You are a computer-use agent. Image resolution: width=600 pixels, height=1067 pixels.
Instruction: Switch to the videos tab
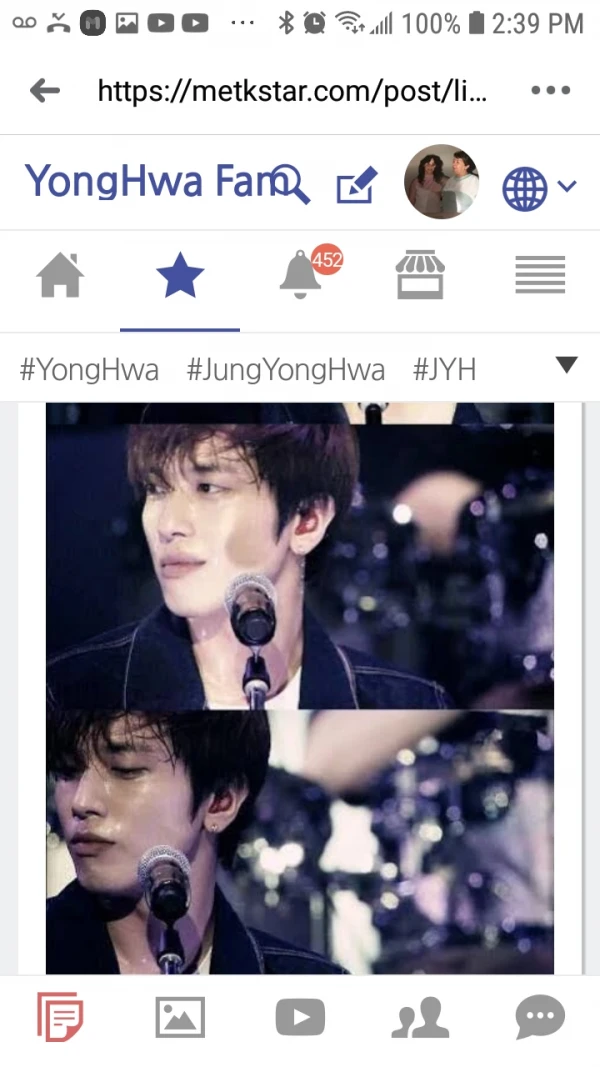[x=300, y=1018]
